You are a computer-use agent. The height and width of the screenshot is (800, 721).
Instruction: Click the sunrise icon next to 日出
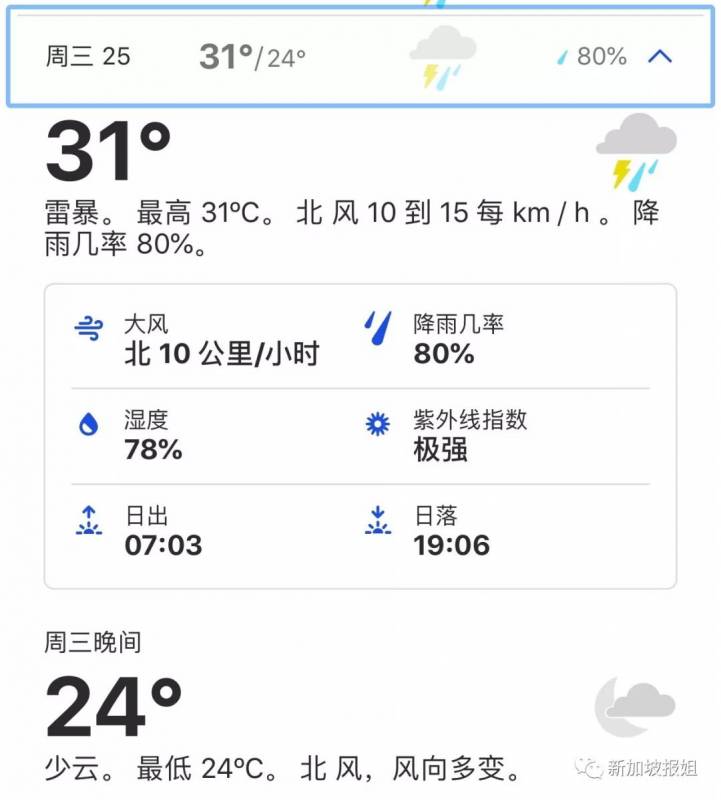click(90, 521)
